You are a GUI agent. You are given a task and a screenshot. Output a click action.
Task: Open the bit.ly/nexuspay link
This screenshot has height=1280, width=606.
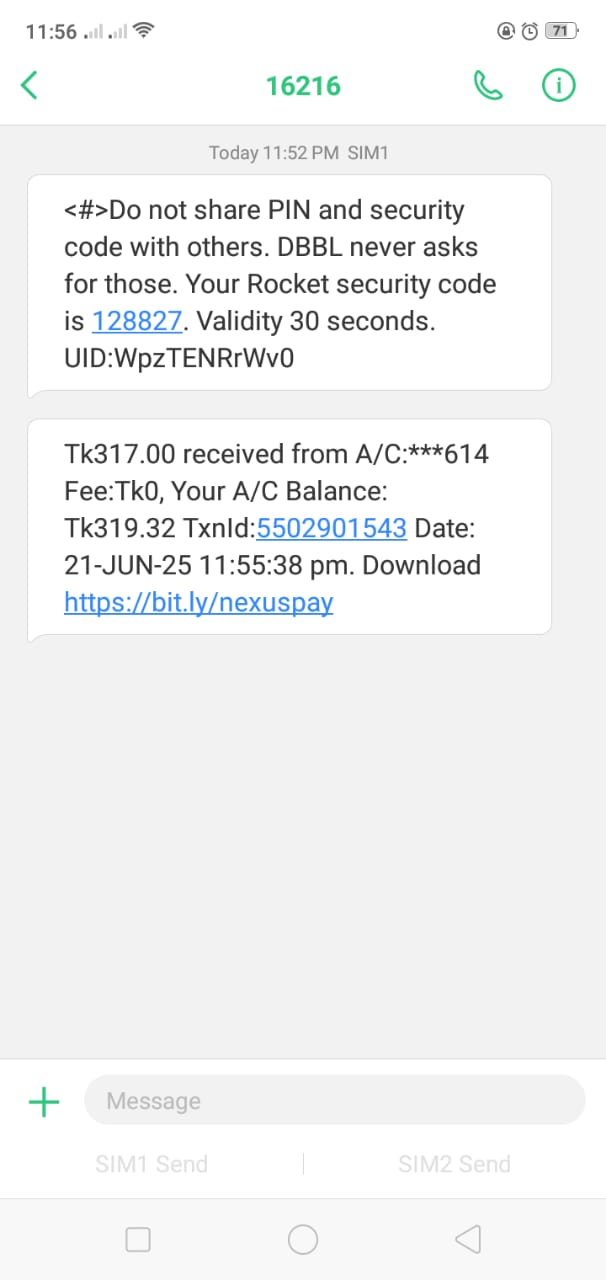(198, 602)
